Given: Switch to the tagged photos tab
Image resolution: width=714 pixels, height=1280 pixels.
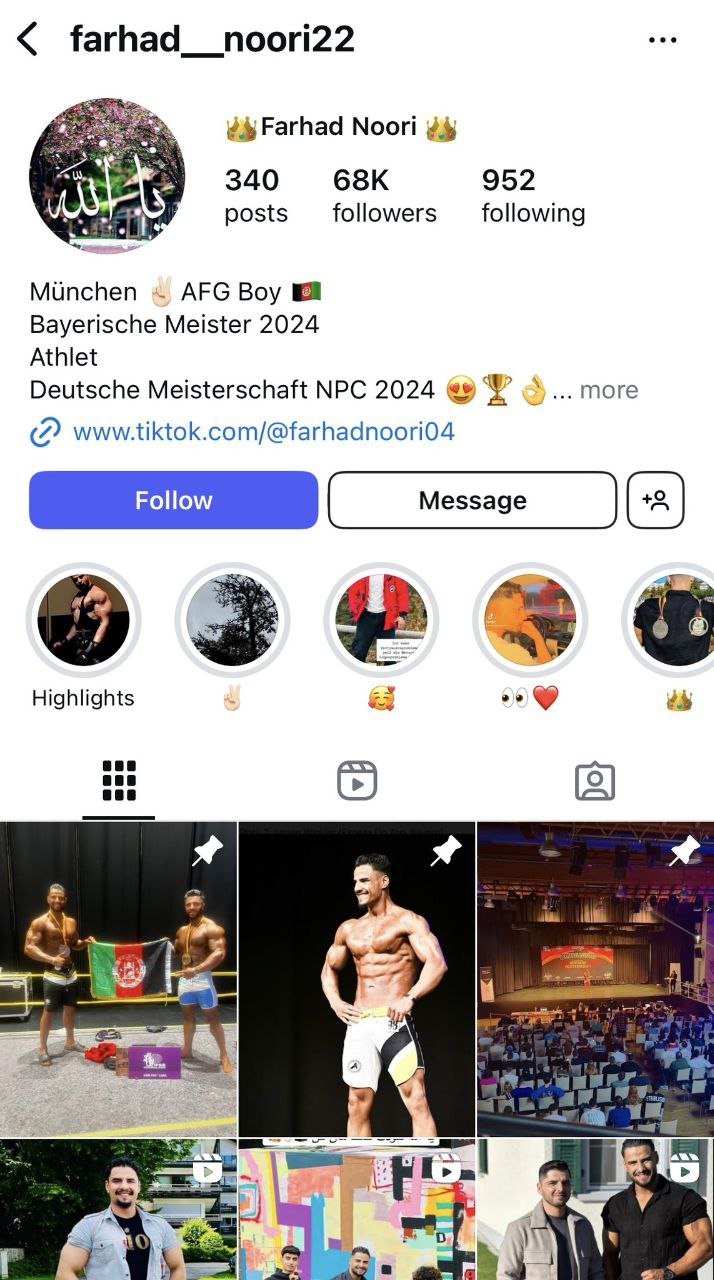Looking at the screenshot, I should [x=595, y=780].
